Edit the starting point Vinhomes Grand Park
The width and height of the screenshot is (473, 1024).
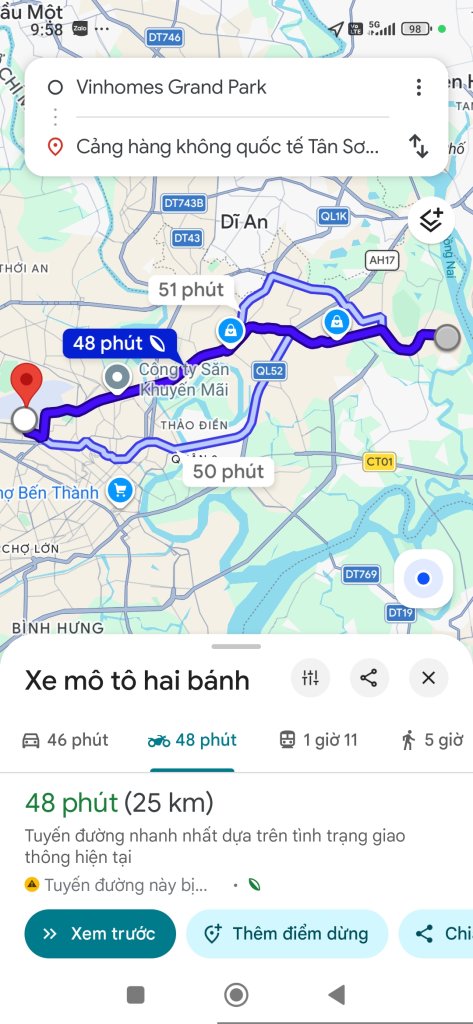point(171,87)
